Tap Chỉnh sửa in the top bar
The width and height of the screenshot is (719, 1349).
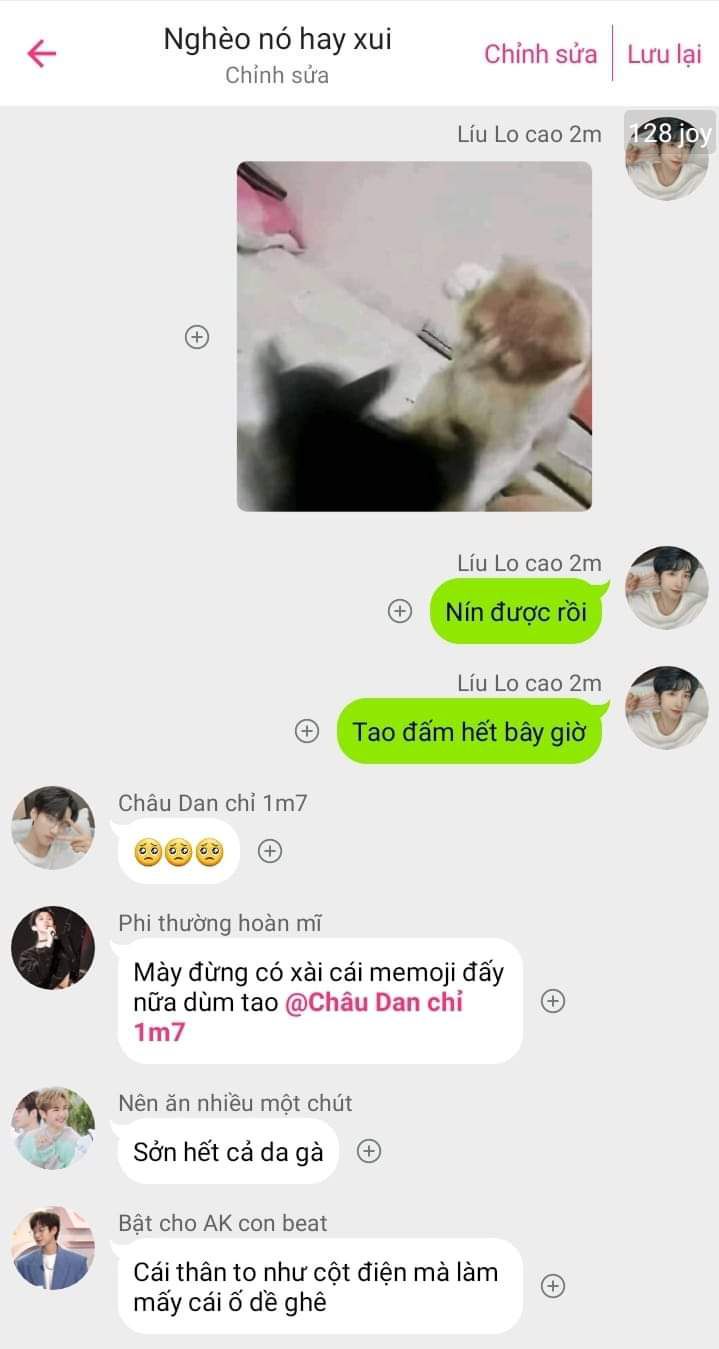540,54
